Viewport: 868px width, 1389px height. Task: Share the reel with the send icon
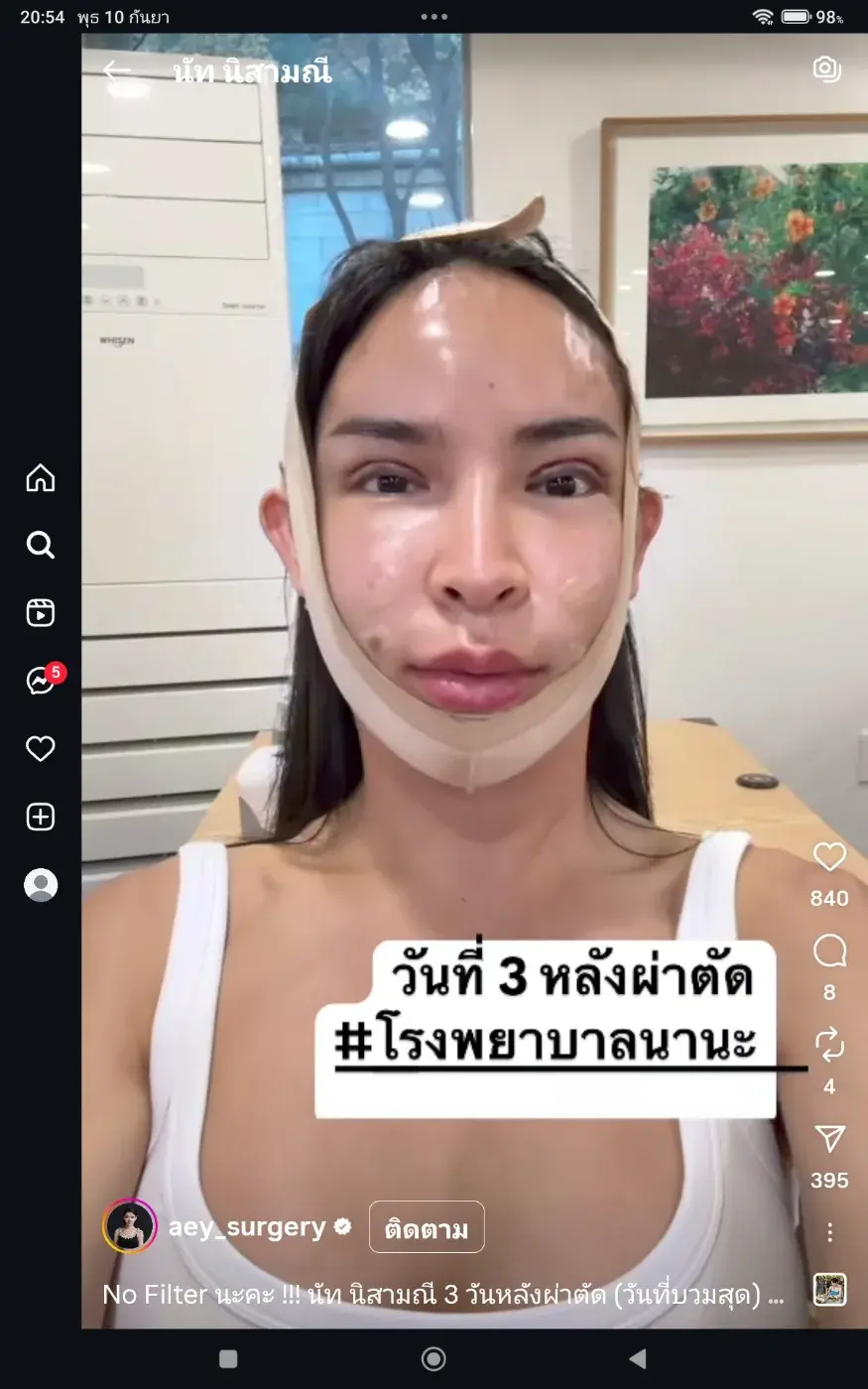coord(829,1139)
